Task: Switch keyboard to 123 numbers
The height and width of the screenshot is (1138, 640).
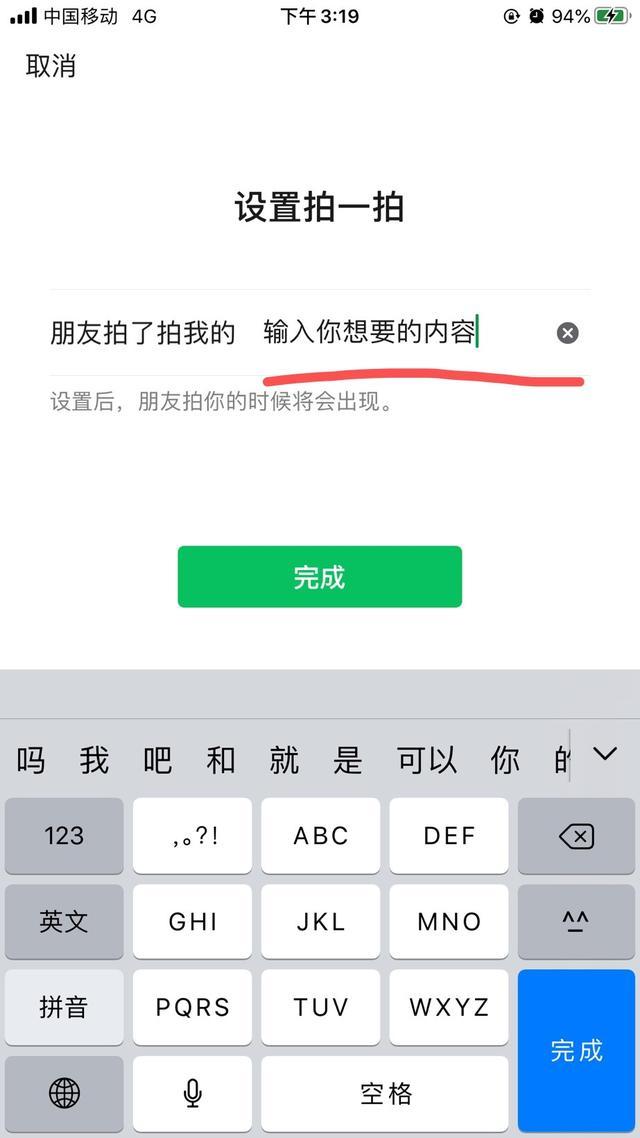Action: (x=64, y=836)
